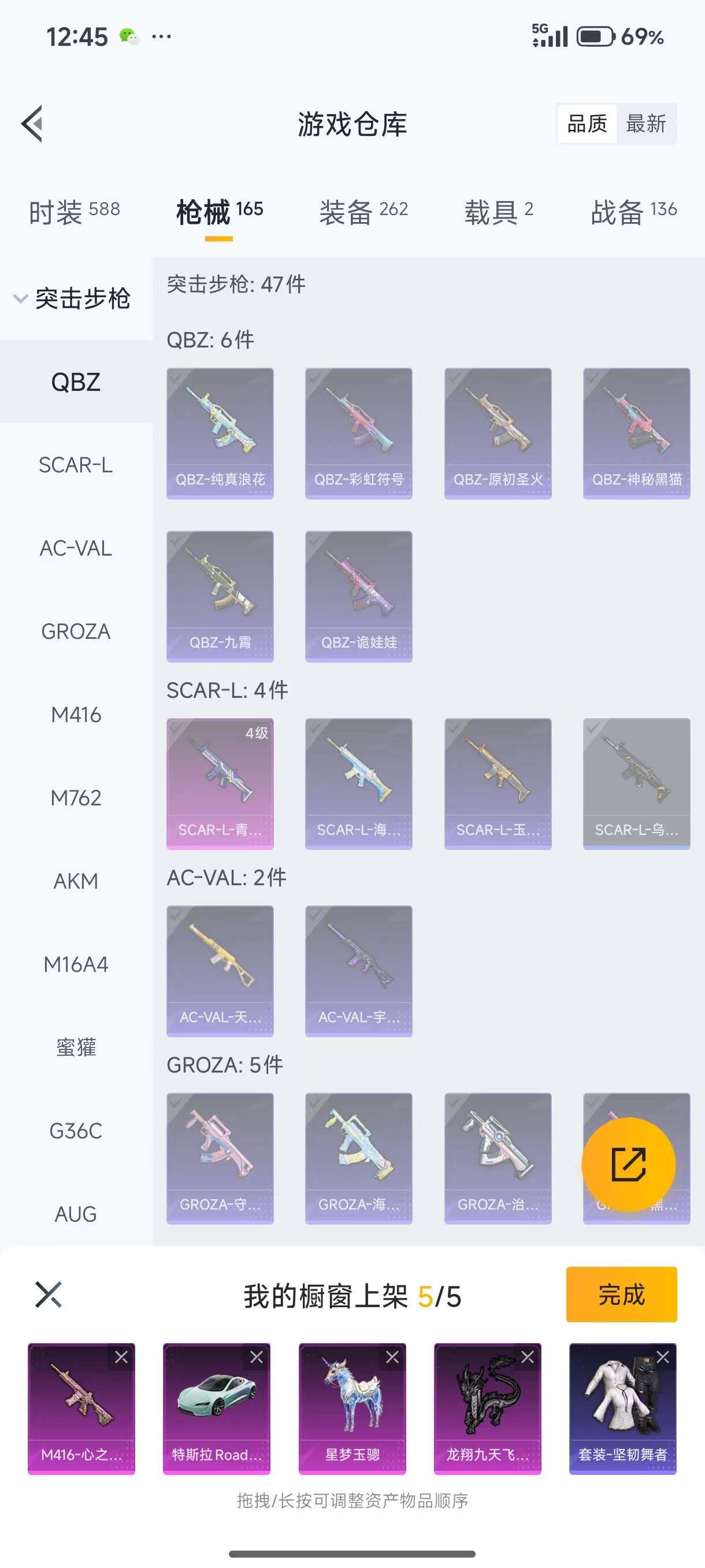
Task: Confirm with the 完成 button
Action: coord(621,1294)
